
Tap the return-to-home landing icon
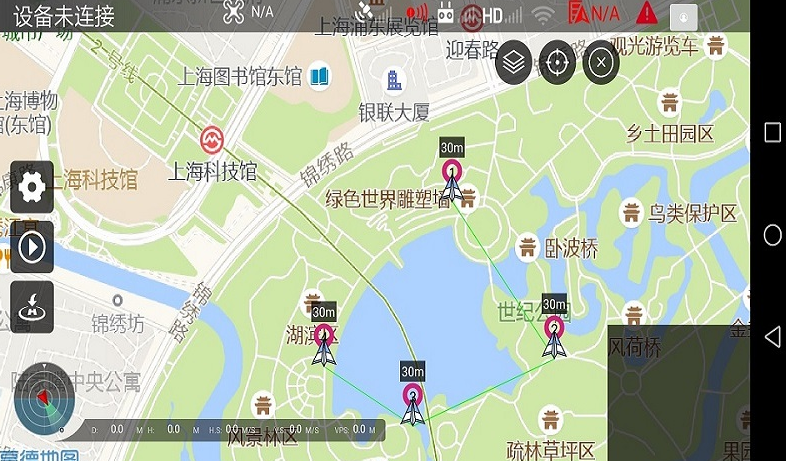pos(32,307)
